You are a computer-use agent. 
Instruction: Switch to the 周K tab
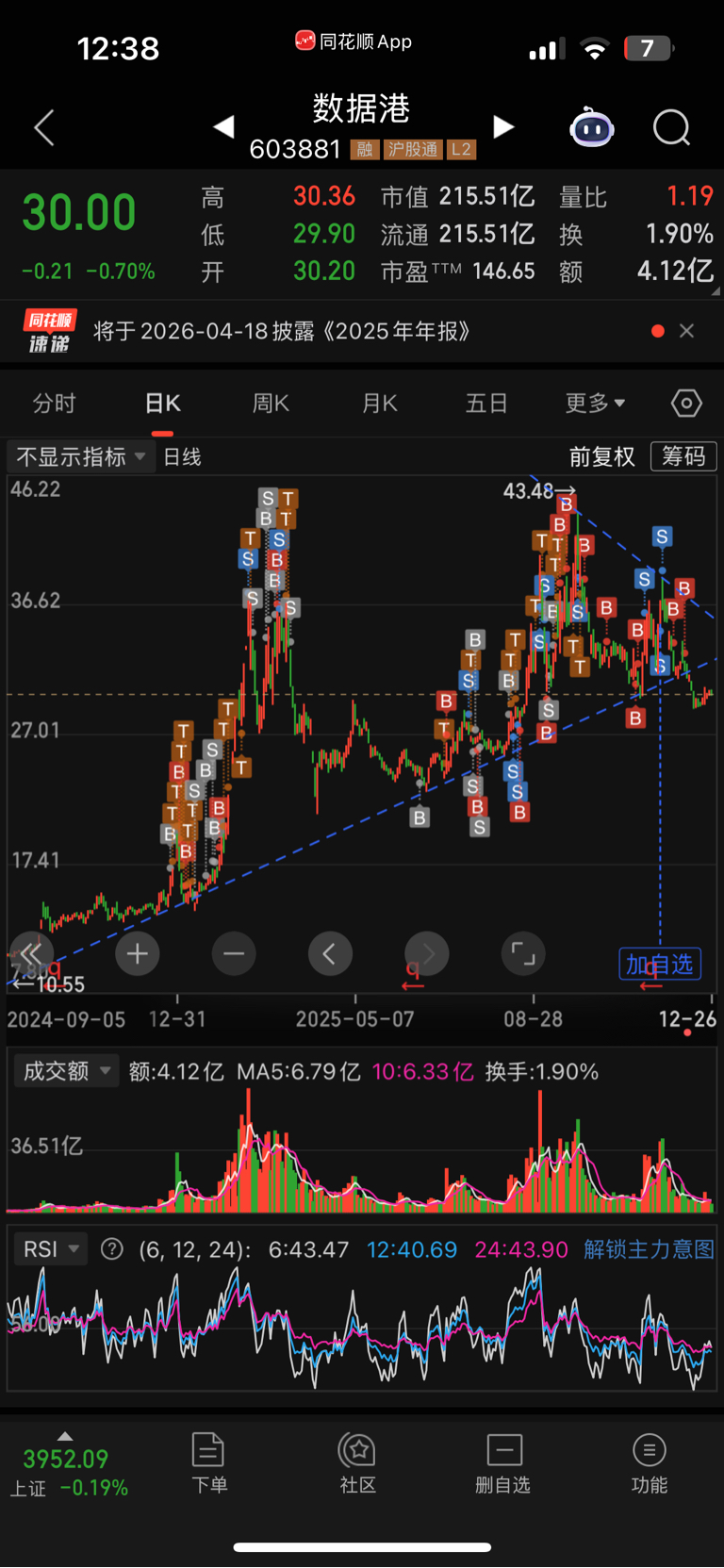click(x=271, y=404)
